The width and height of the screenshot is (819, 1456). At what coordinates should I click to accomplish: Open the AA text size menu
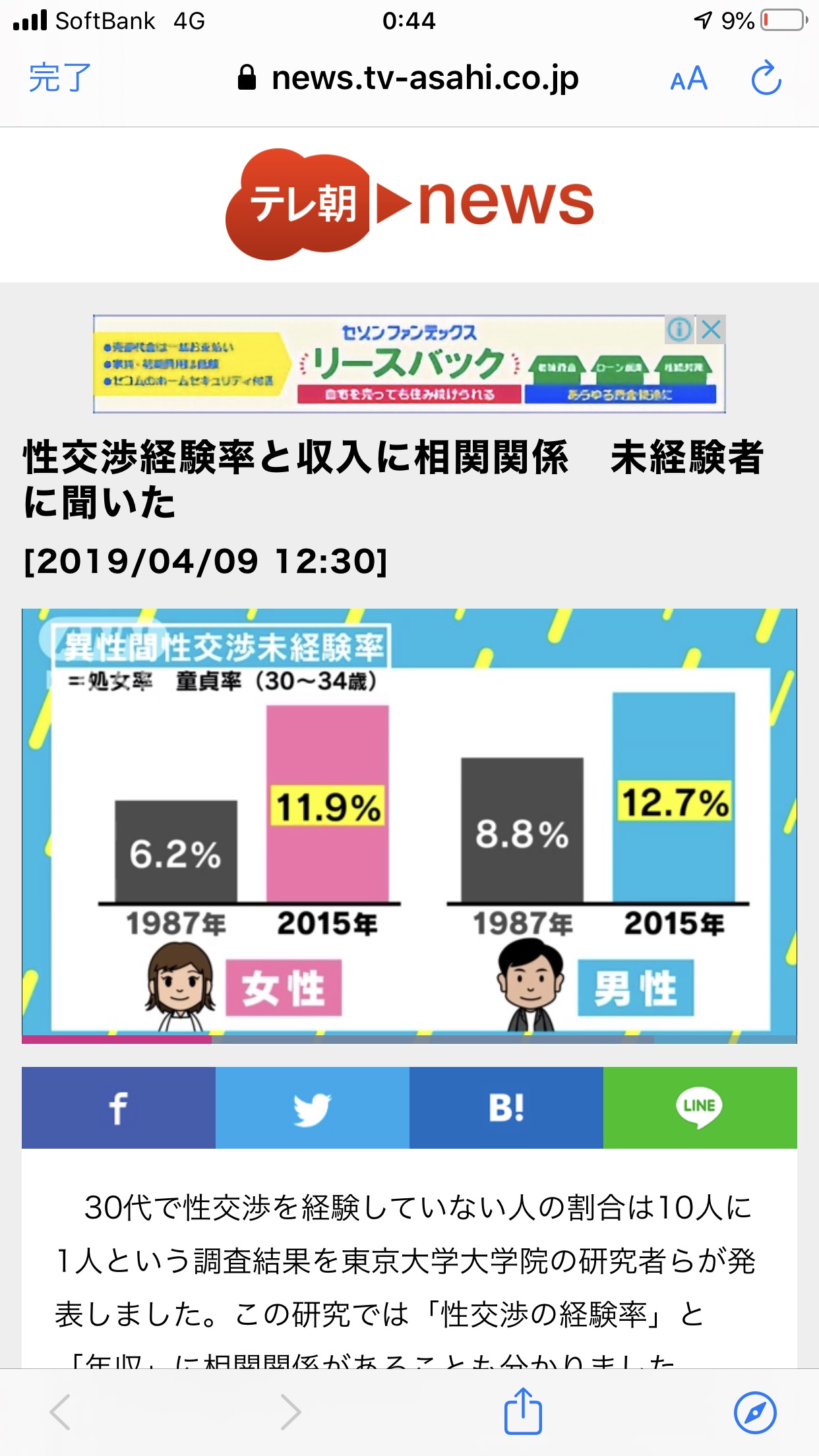point(688,79)
